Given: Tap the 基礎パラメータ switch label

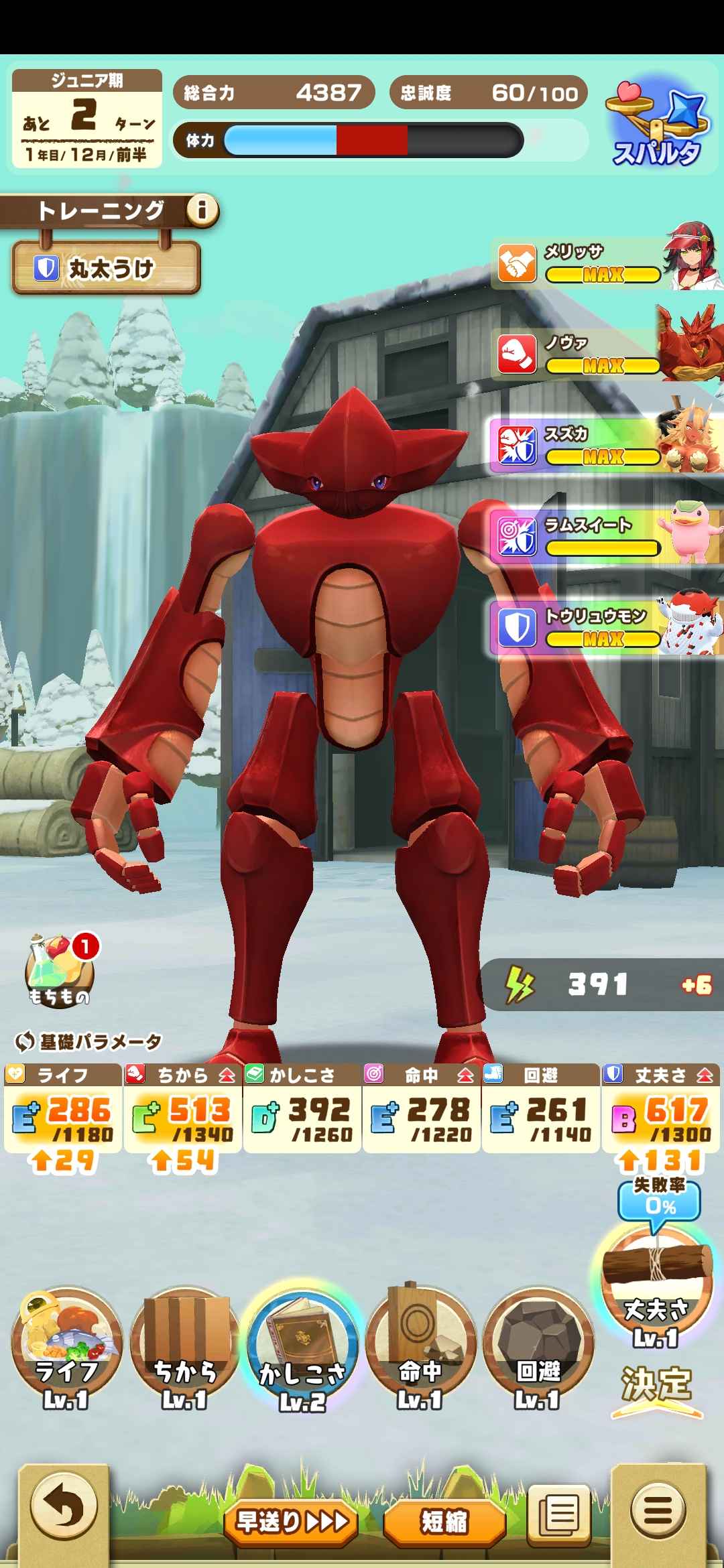Looking at the screenshot, I should [88, 1041].
